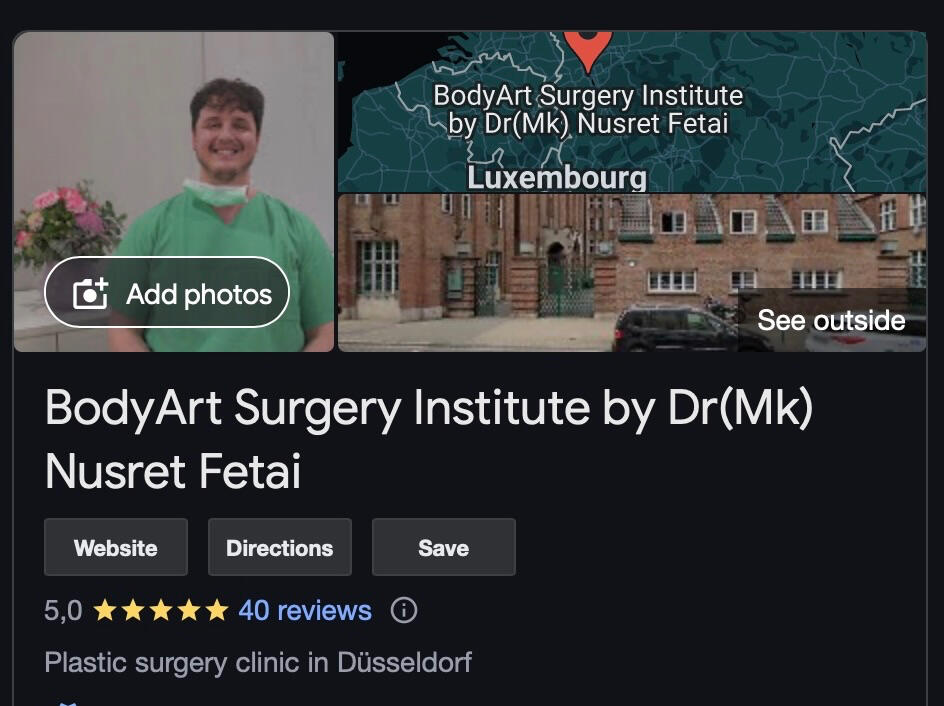944x706 pixels.
Task: Get Directions to the clinic
Action: pos(279,548)
